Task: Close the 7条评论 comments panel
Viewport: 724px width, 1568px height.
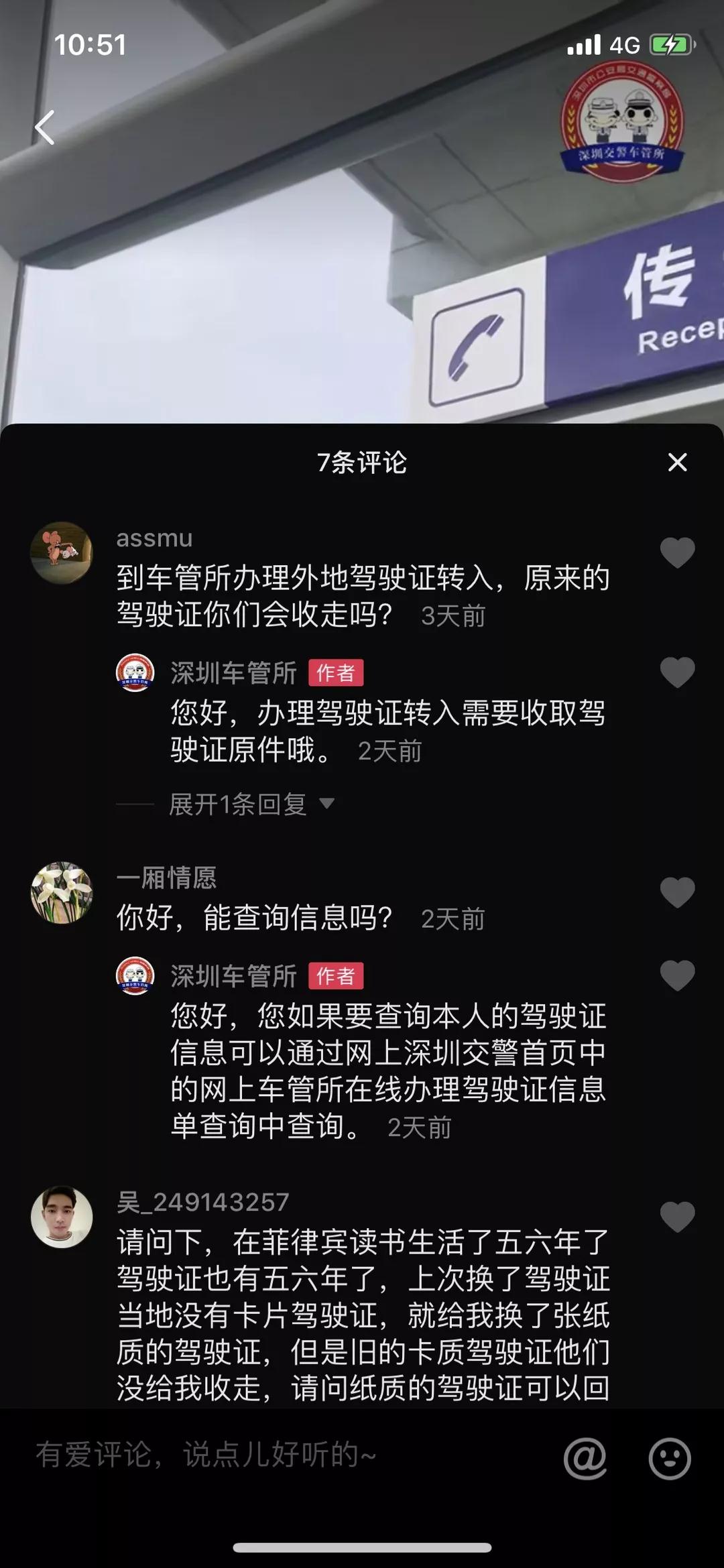Action: (x=677, y=462)
